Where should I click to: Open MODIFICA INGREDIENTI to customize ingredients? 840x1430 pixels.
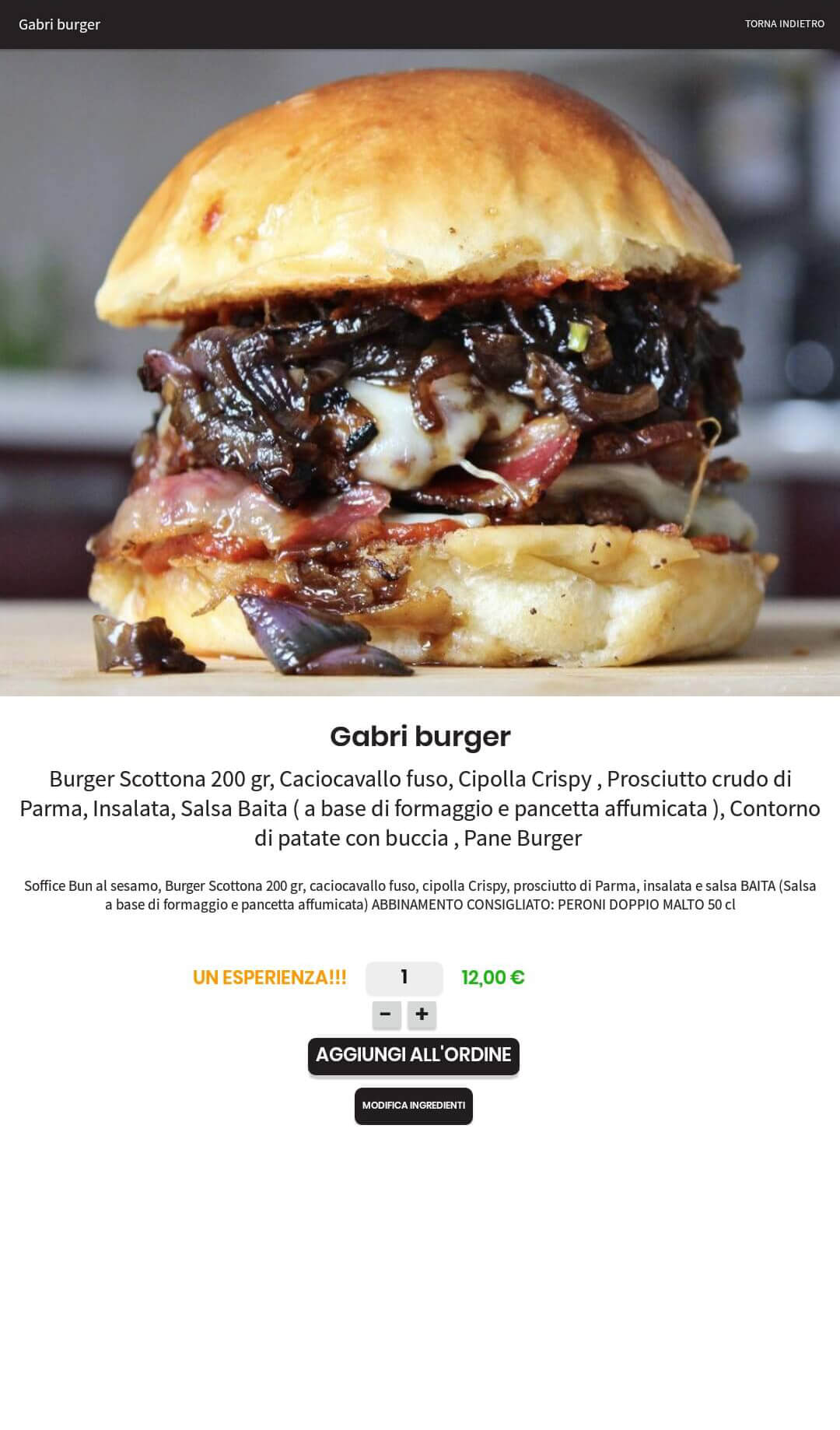pos(413,1106)
